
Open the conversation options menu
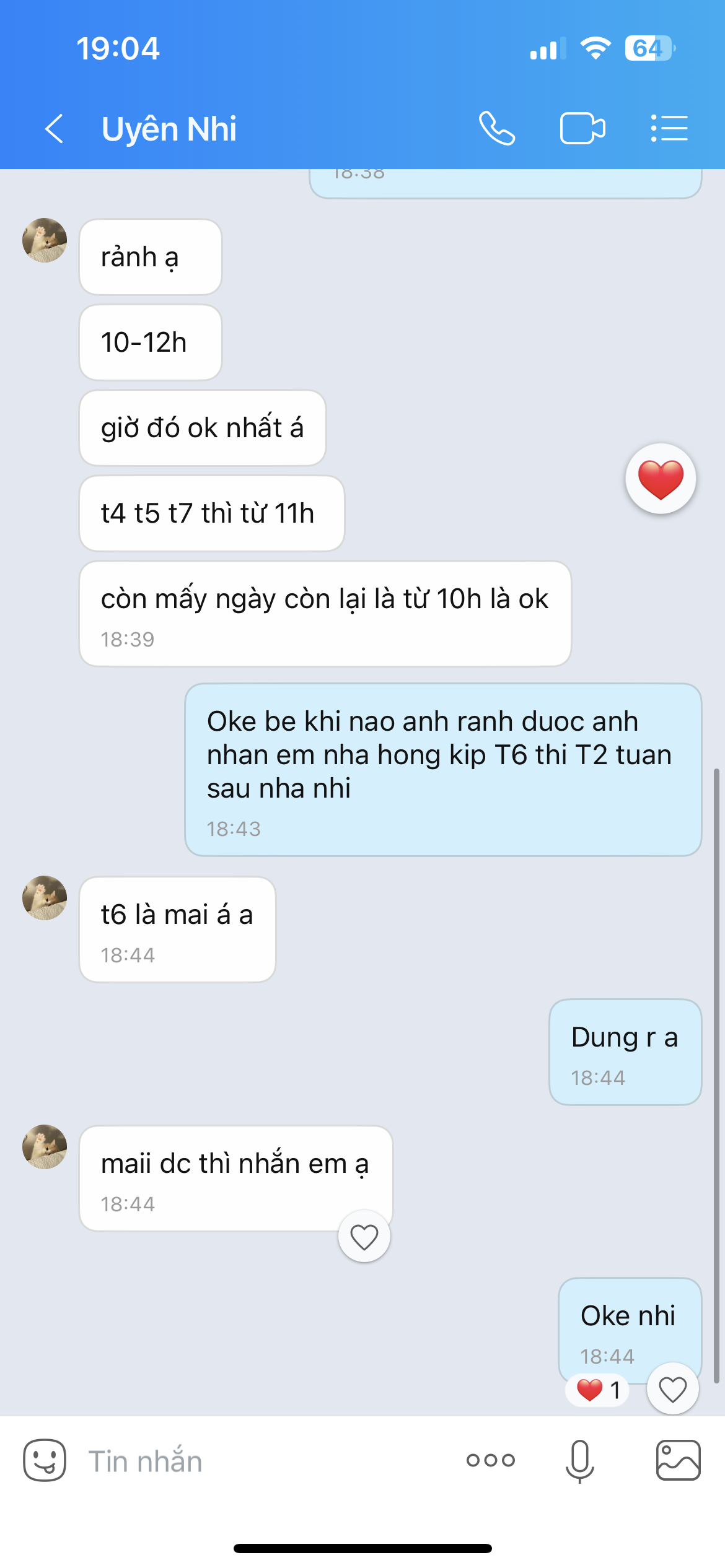coord(669,129)
